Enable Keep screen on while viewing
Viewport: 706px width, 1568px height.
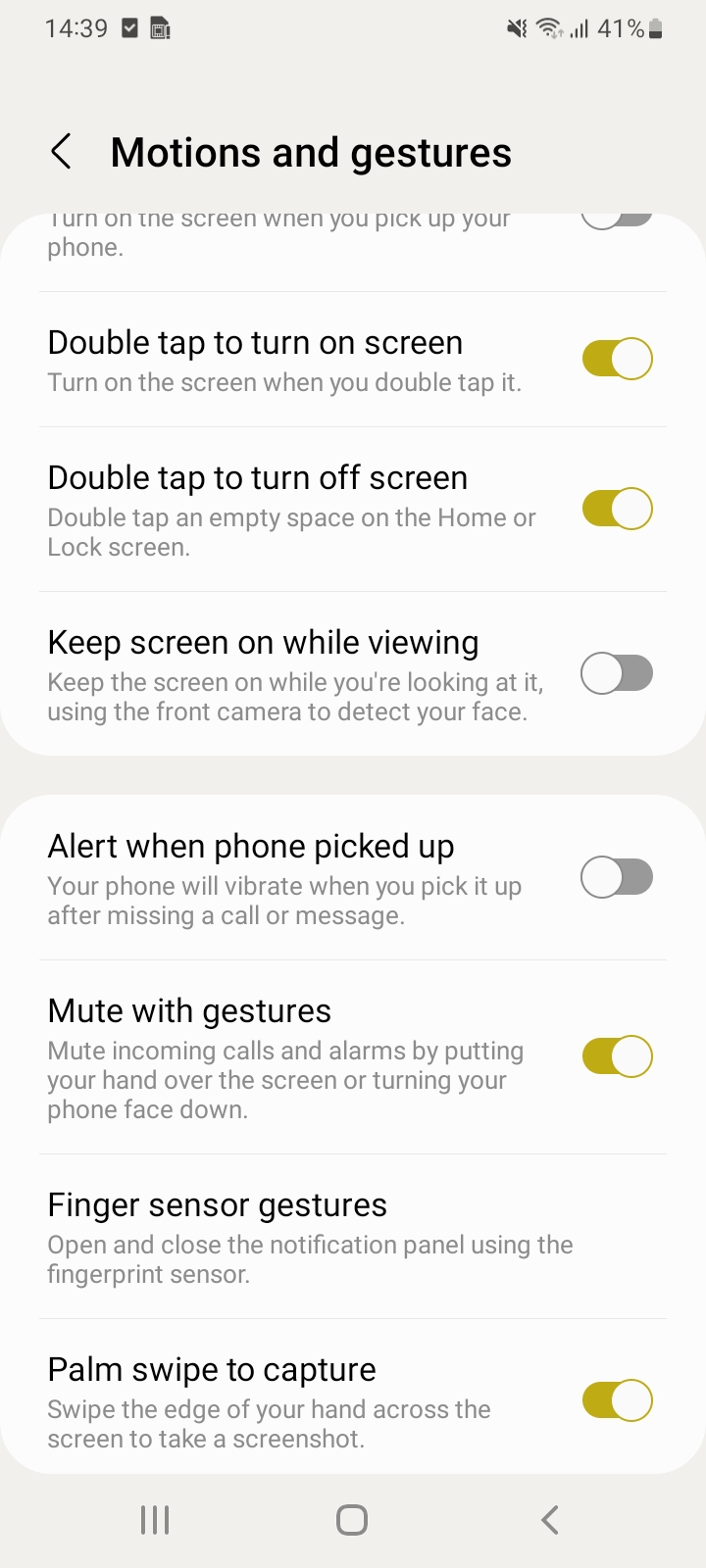617,673
